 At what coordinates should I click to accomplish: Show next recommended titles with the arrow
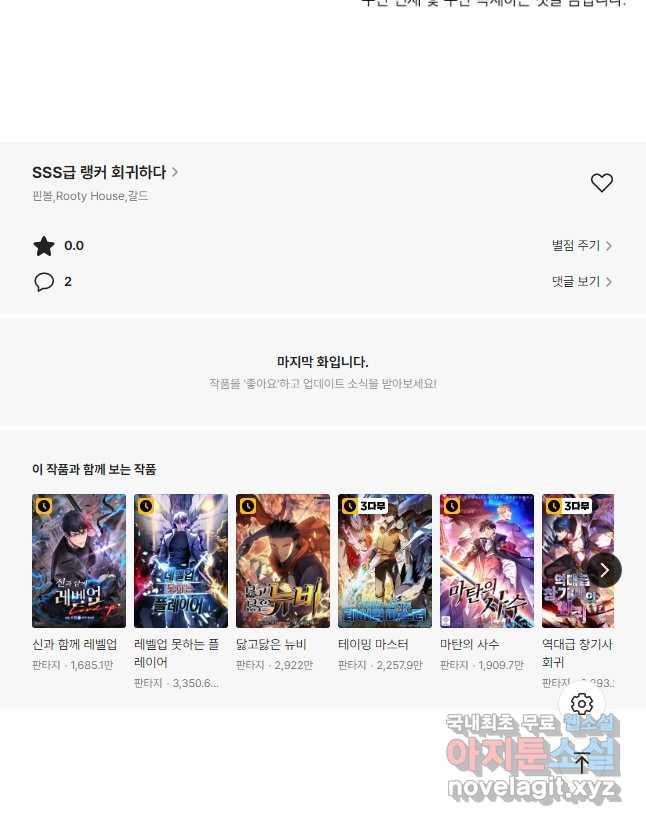coord(604,570)
